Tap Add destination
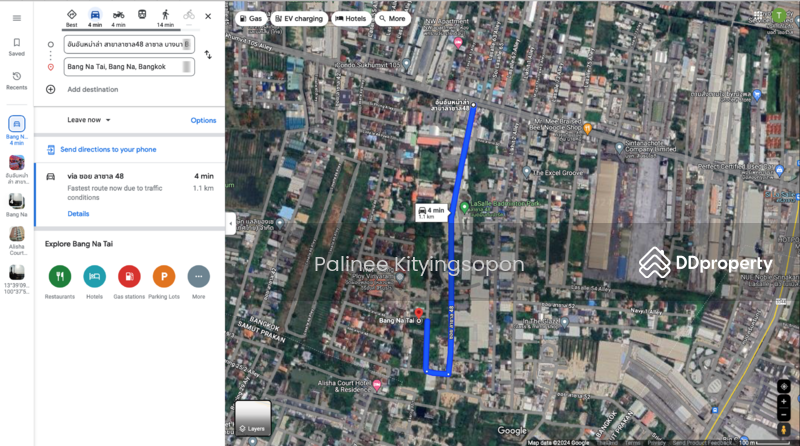The image size is (800, 446). click(x=92, y=90)
